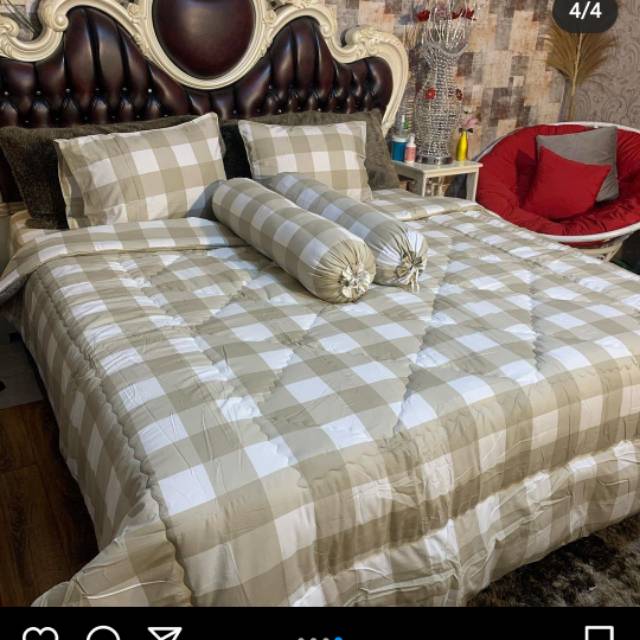Open the comments on this post

(103, 635)
